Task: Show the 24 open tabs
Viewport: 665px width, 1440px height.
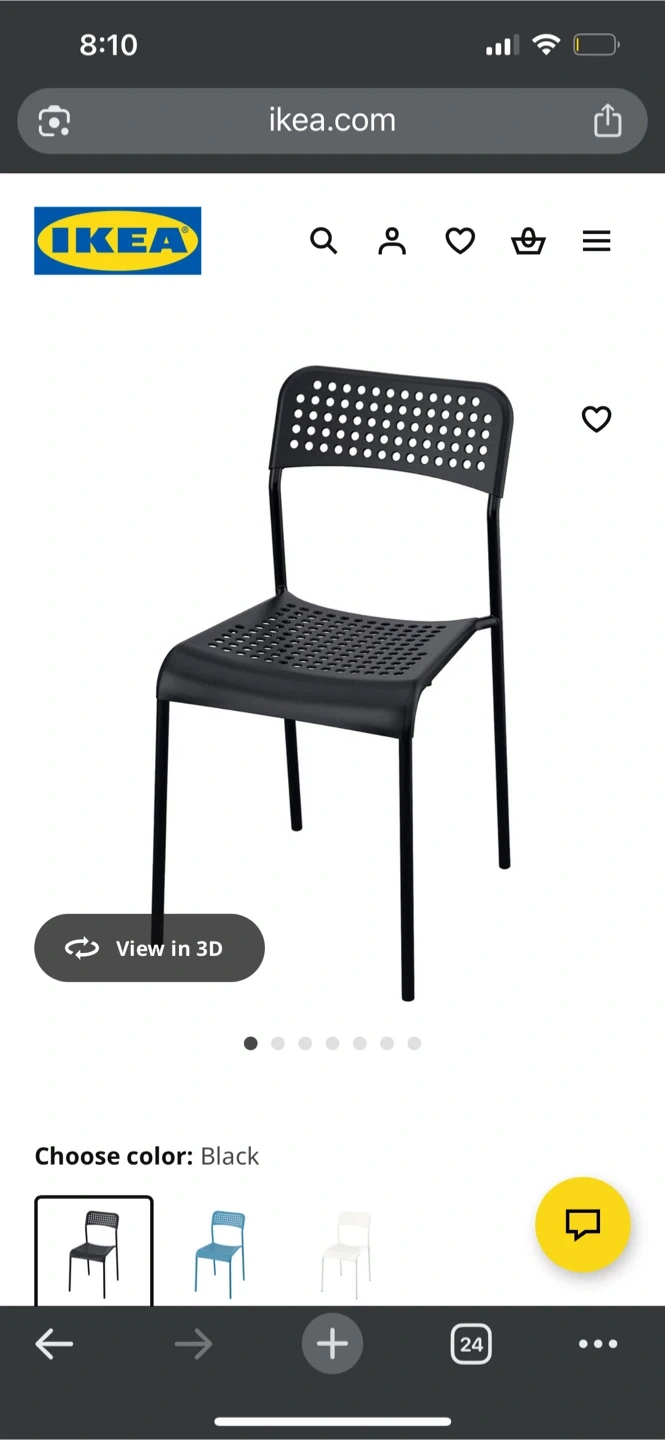Action: click(470, 1344)
